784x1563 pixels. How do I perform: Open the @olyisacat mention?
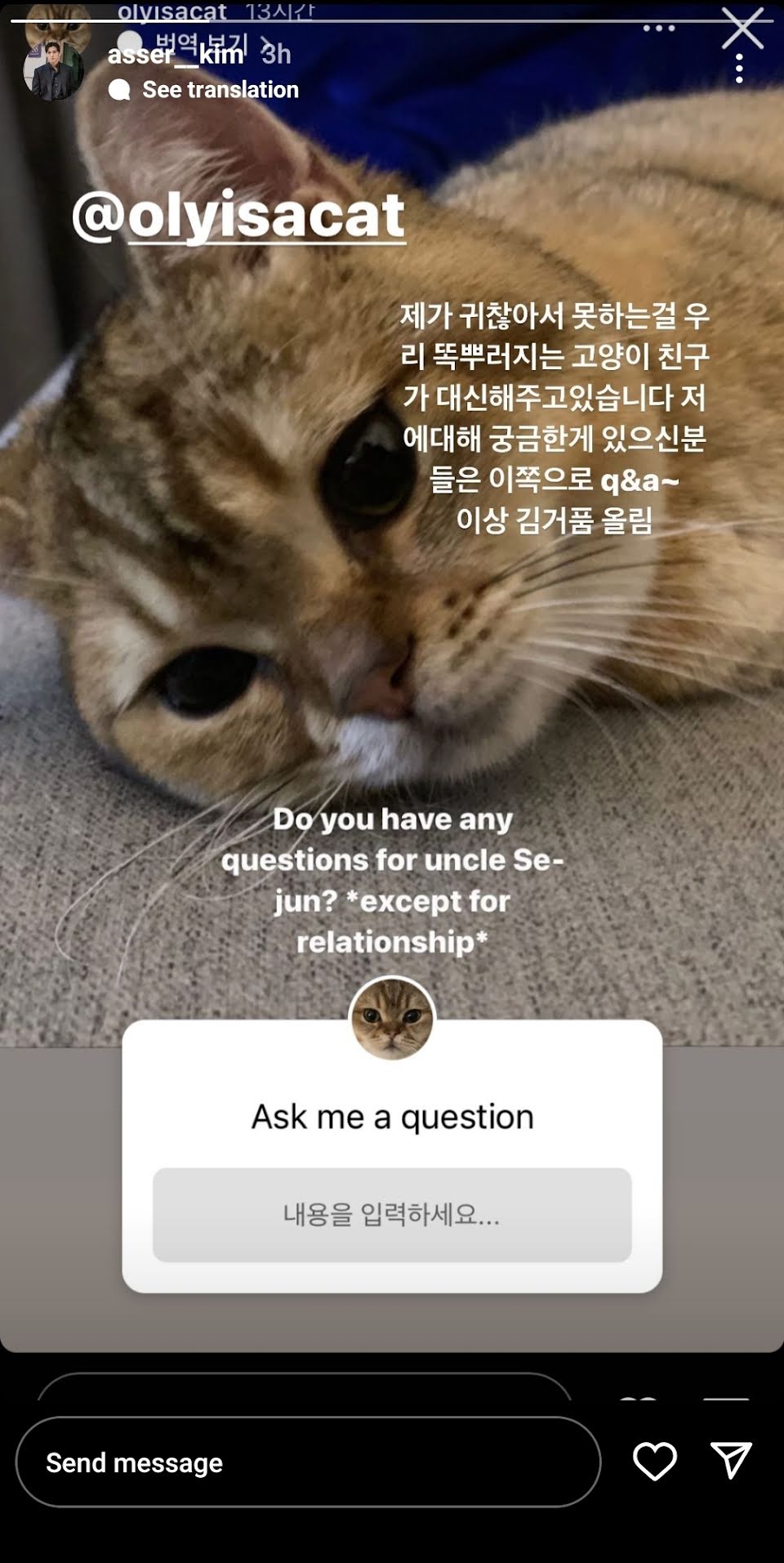[238, 217]
